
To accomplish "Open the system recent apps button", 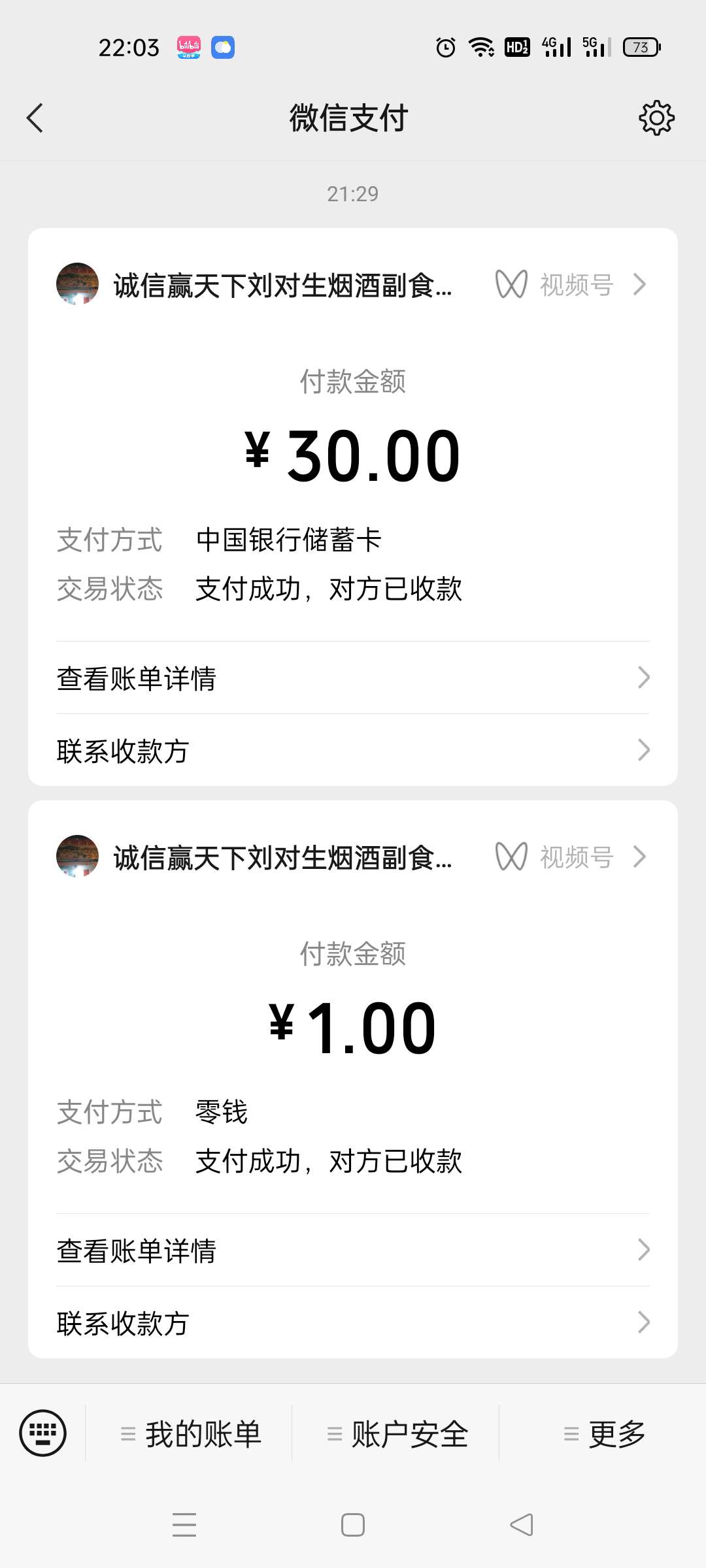I will (x=184, y=1525).
